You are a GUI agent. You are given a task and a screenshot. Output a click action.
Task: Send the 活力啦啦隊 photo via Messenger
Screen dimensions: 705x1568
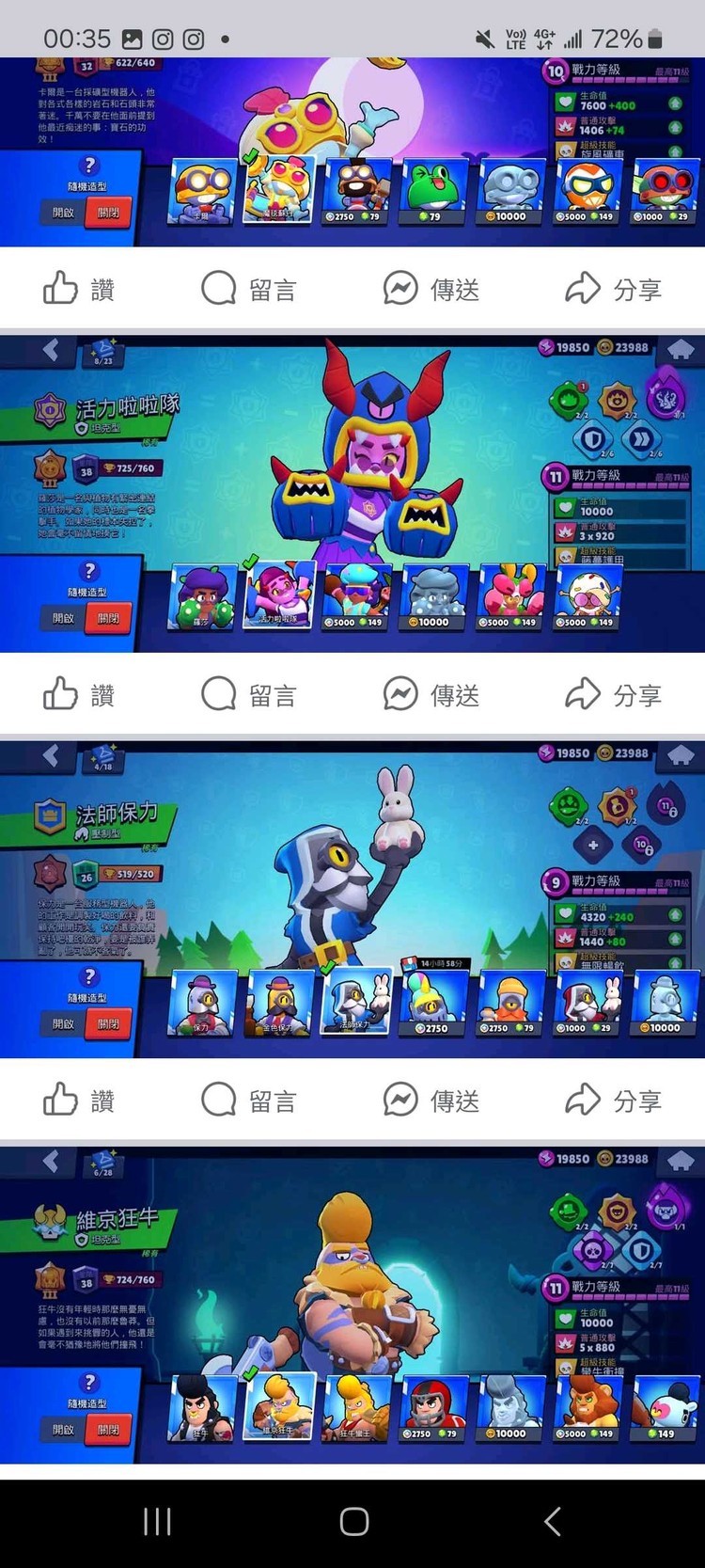431,695
